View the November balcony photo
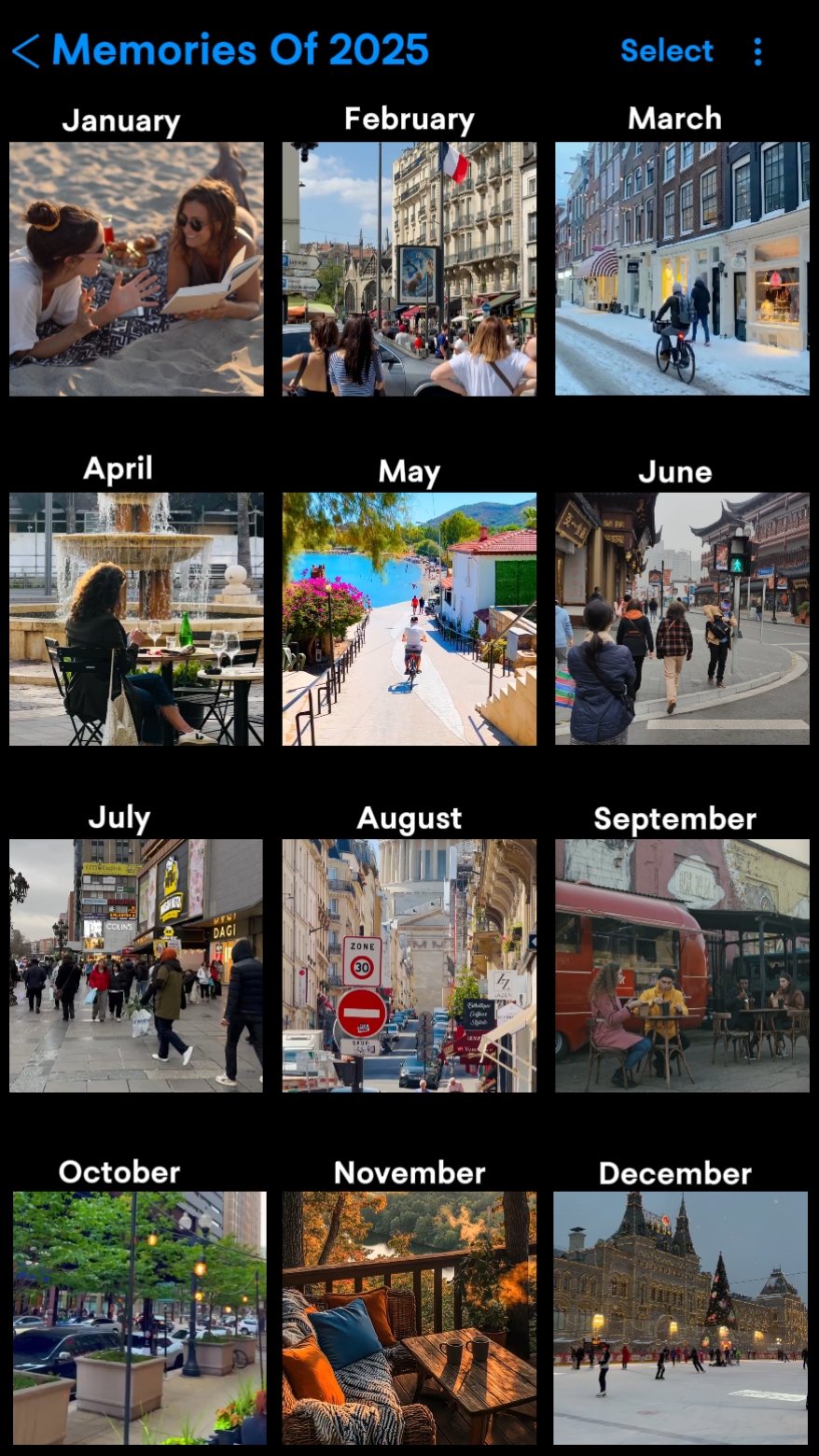Image resolution: width=819 pixels, height=1456 pixels. pyautogui.click(x=409, y=1318)
